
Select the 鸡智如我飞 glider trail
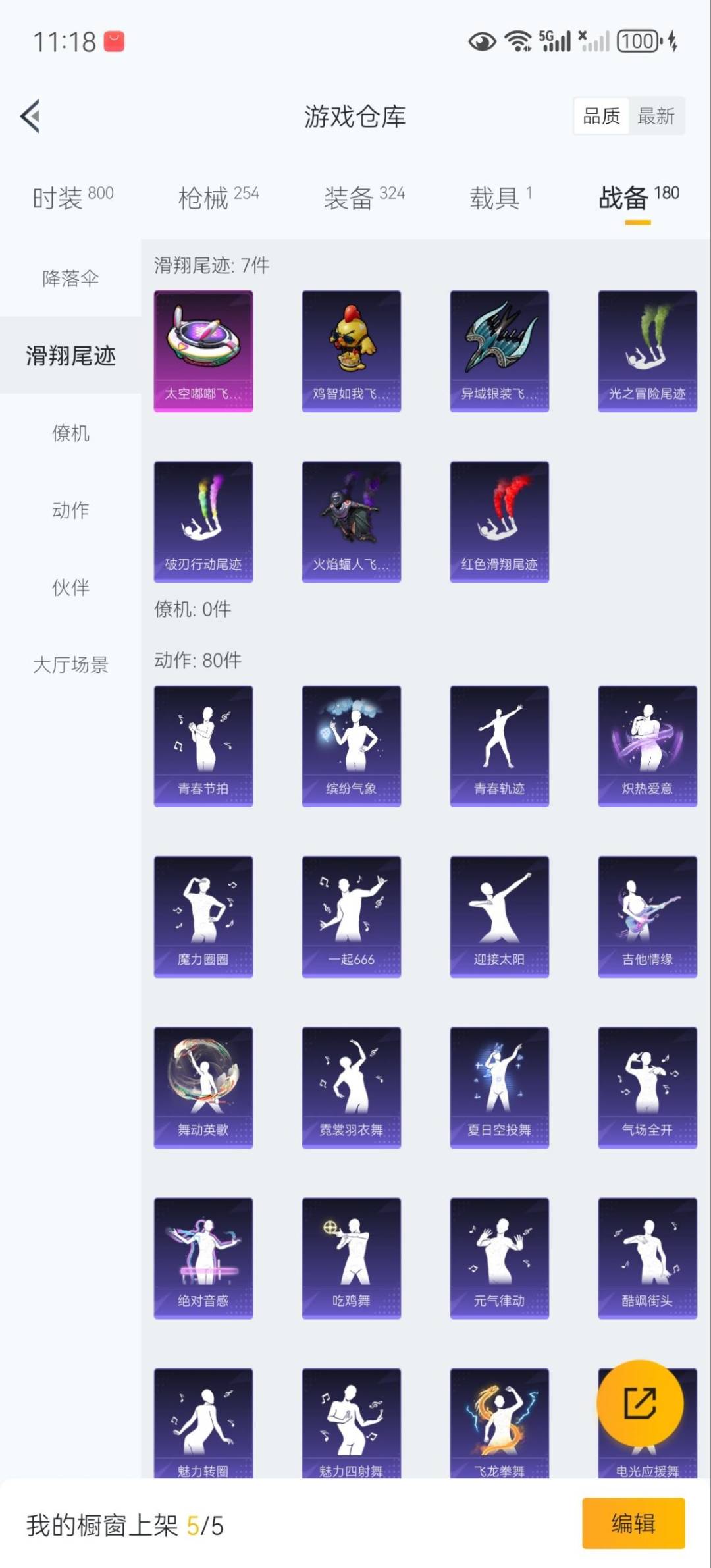(x=350, y=350)
